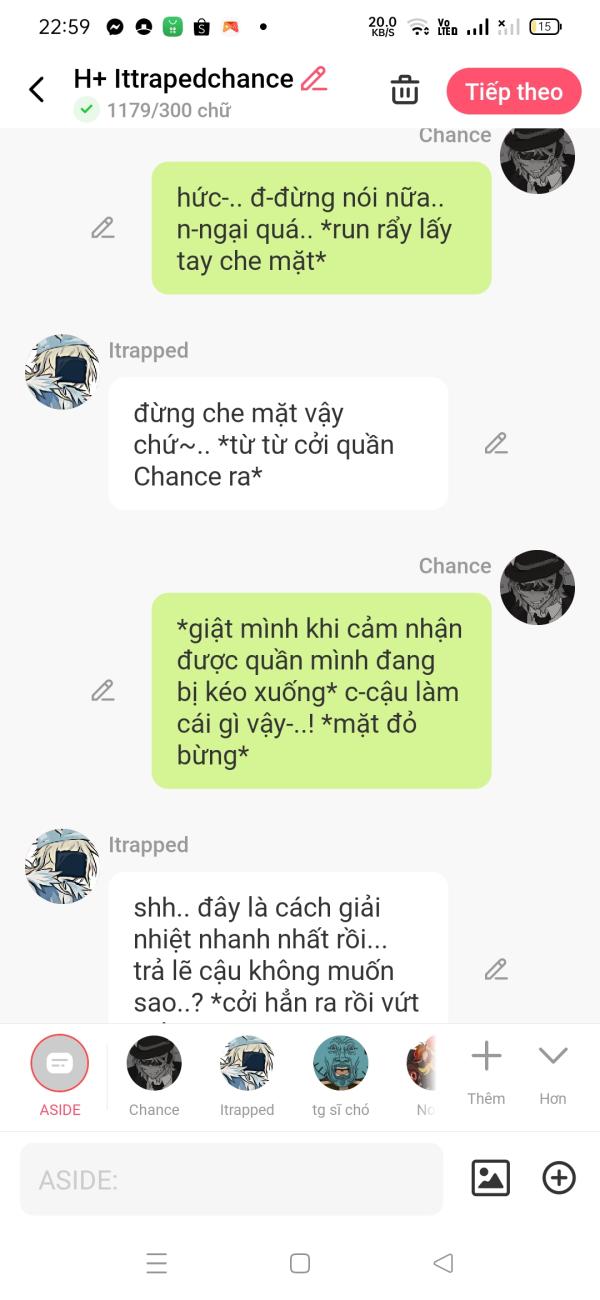The width and height of the screenshot is (600, 1300).
Task: Edit the story title with the pencil icon
Action: tap(314, 79)
